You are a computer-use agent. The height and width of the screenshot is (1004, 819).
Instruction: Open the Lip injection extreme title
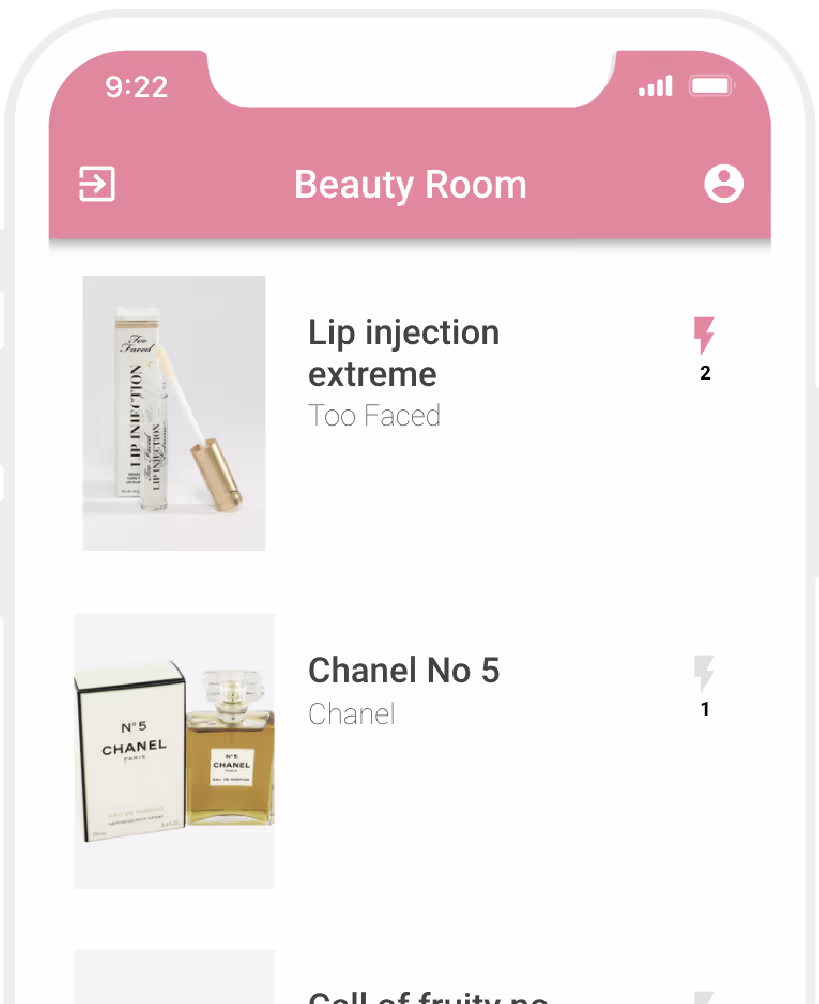(x=403, y=353)
